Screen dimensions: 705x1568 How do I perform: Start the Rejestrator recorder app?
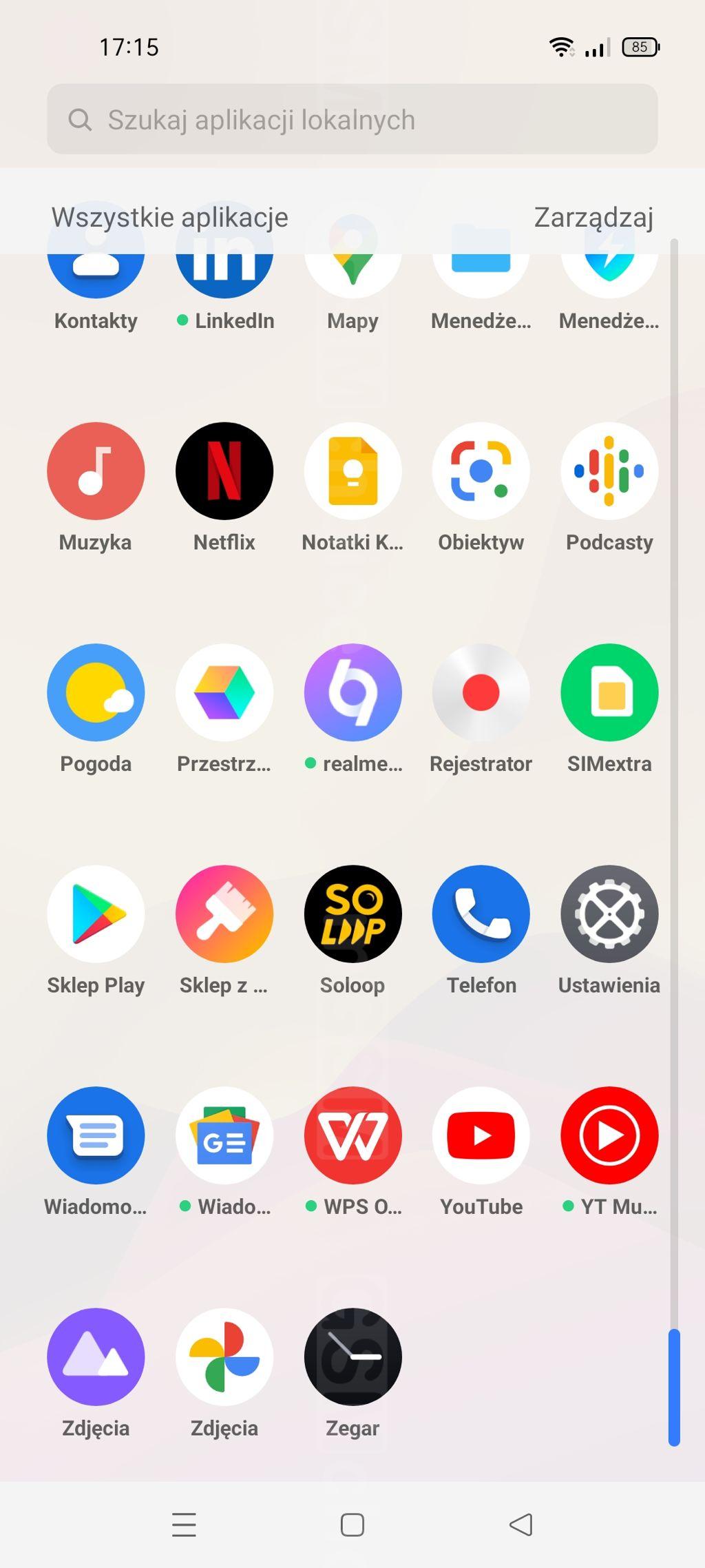point(481,692)
